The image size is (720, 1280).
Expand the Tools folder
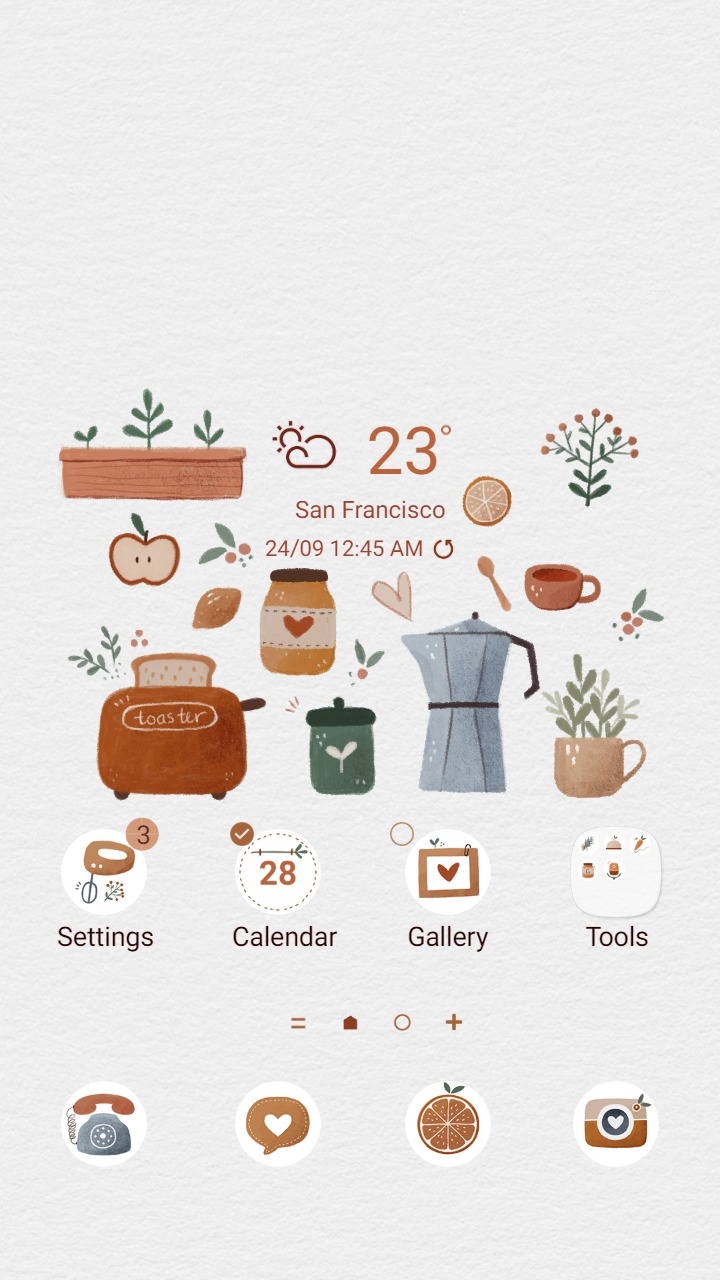tap(616, 870)
